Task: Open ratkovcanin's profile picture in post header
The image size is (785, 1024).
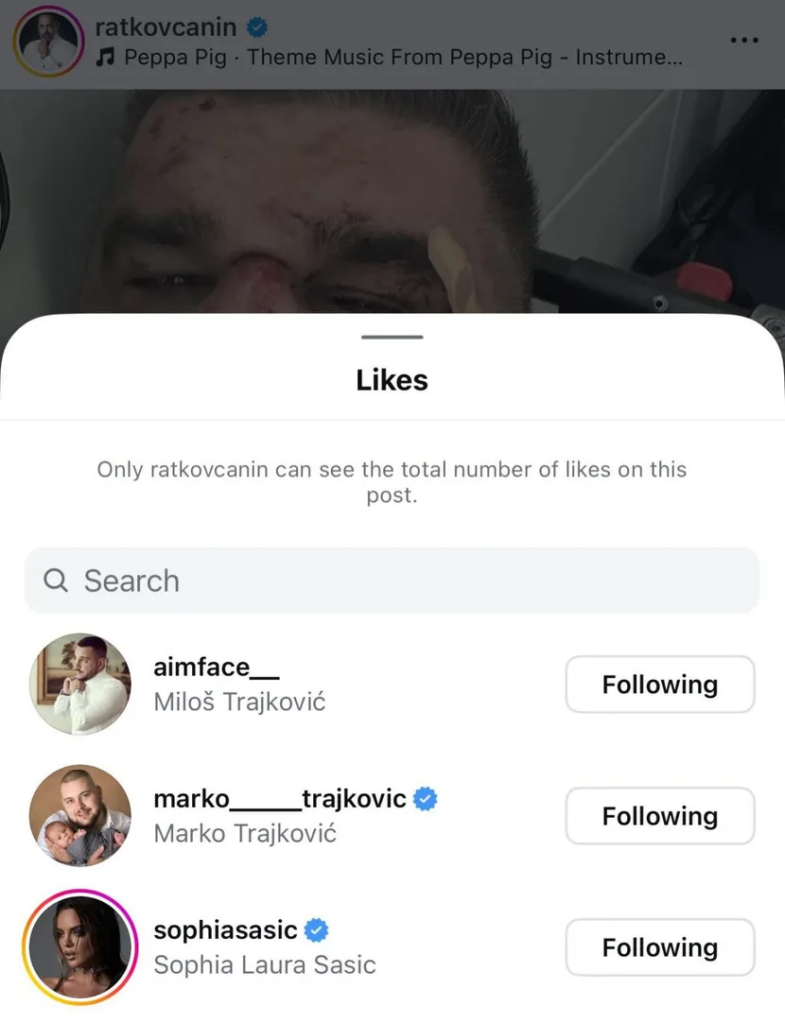Action: (47, 43)
